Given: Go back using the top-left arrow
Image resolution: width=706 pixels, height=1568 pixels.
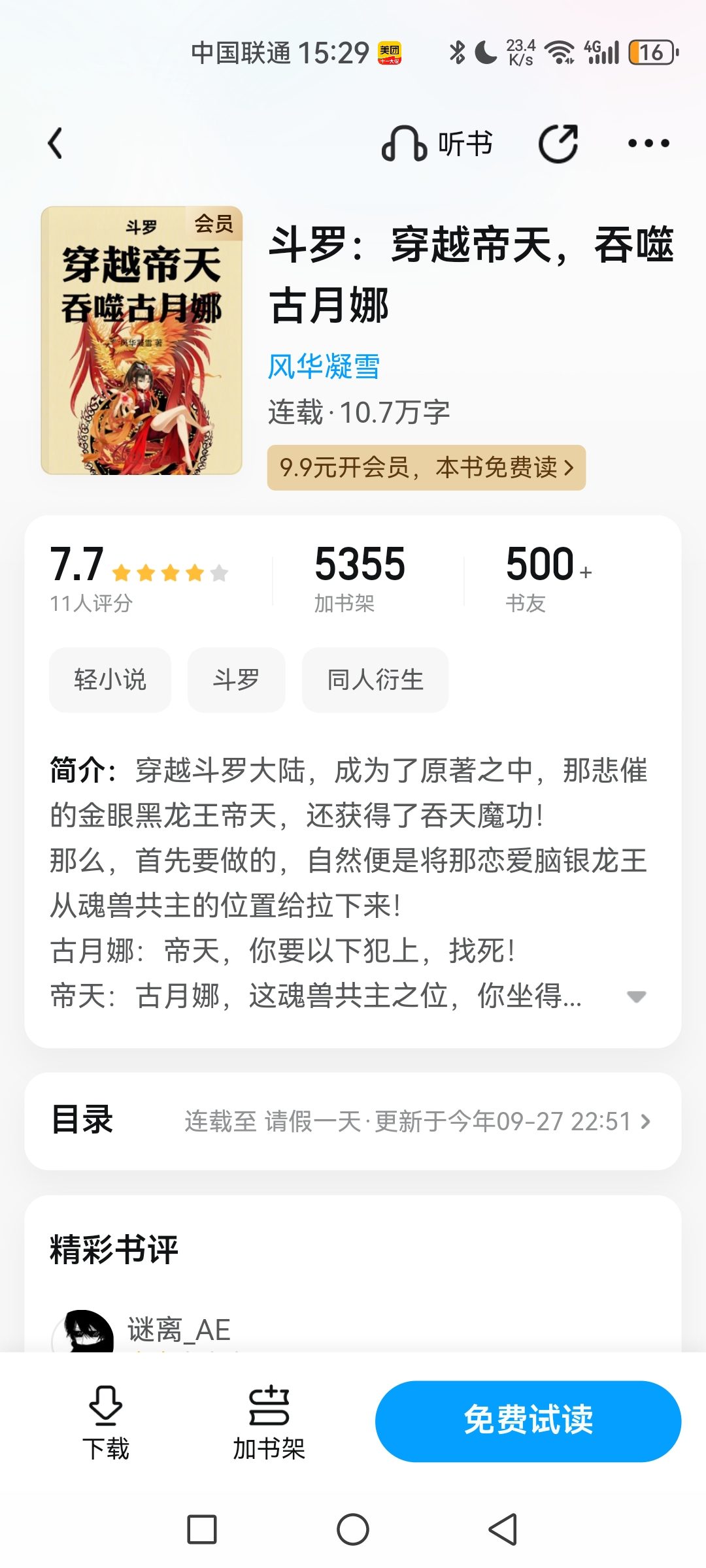Looking at the screenshot, I should tap(56, 143).
